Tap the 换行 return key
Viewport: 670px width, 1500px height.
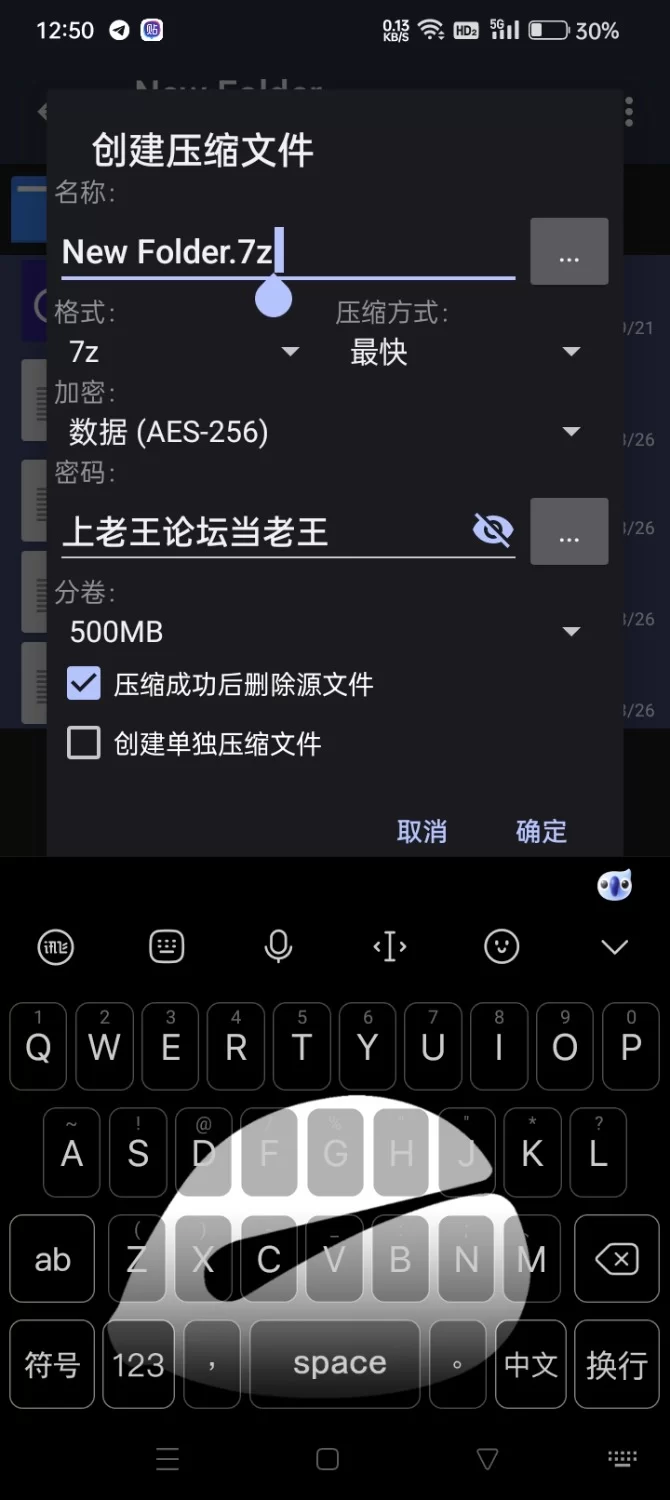(x=616, y=1364)
